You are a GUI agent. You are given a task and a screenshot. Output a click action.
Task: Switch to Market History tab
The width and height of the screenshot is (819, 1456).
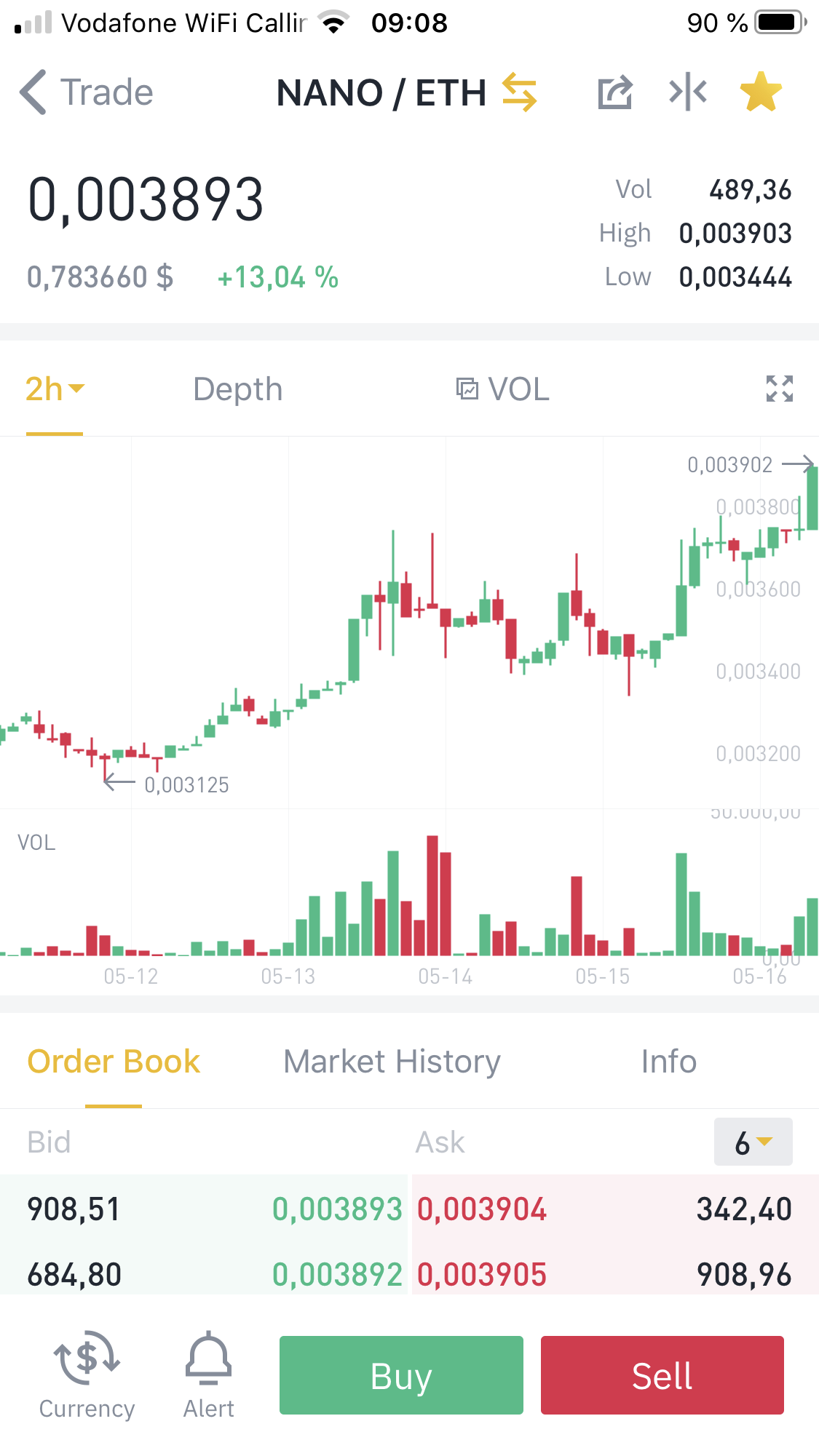[392, 1062]
